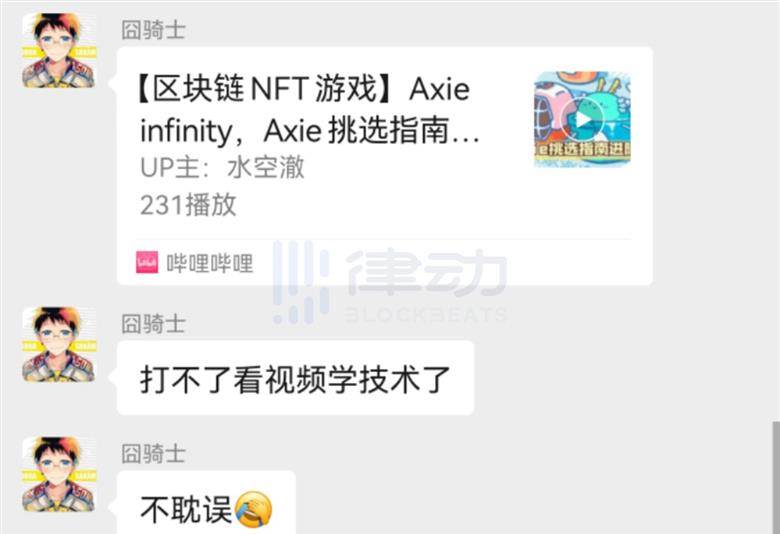Open the shared Bilibili Axie infinity video card

(x=384, y=165)
